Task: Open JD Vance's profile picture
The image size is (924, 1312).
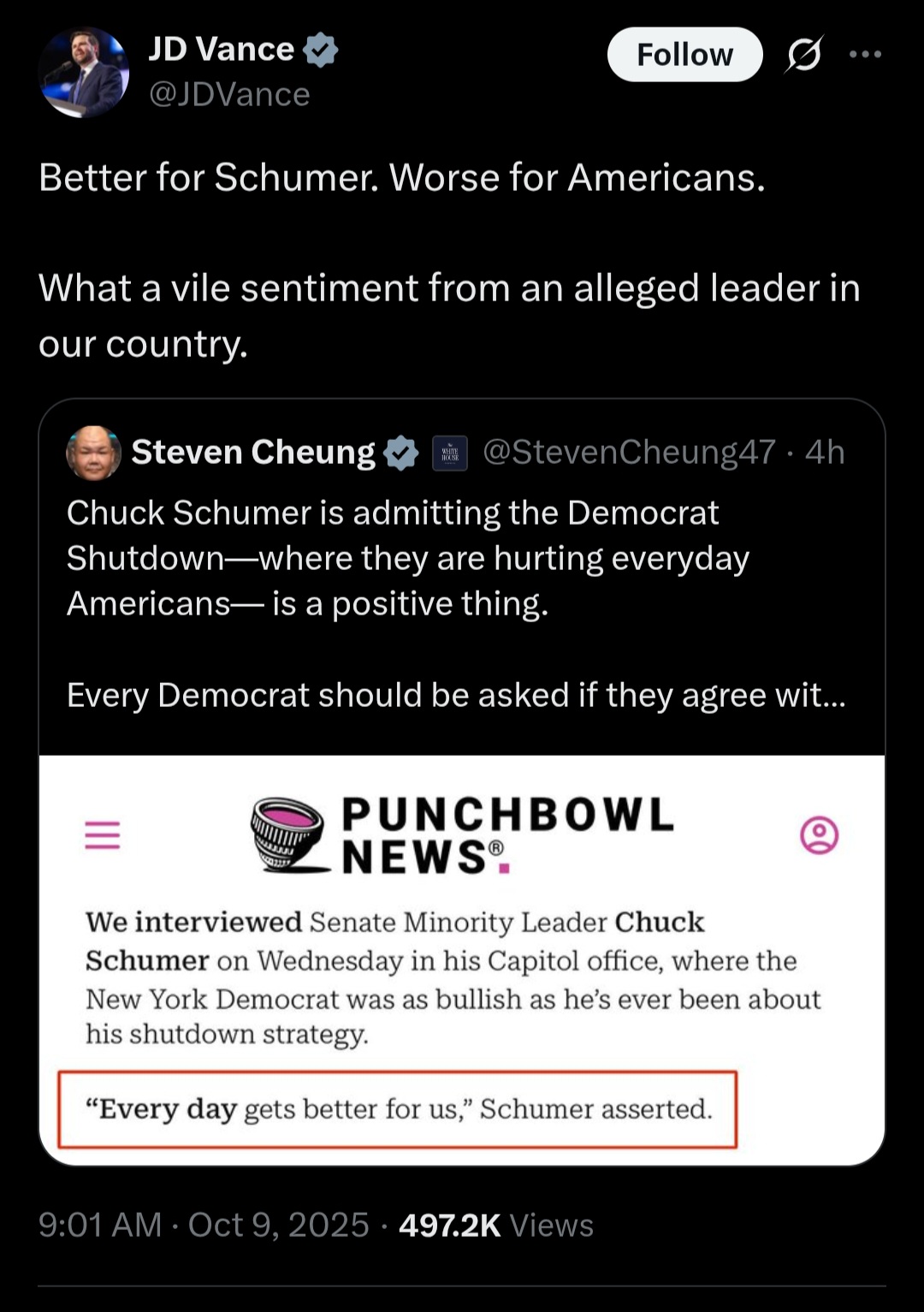Action: (x=83, y=73)
